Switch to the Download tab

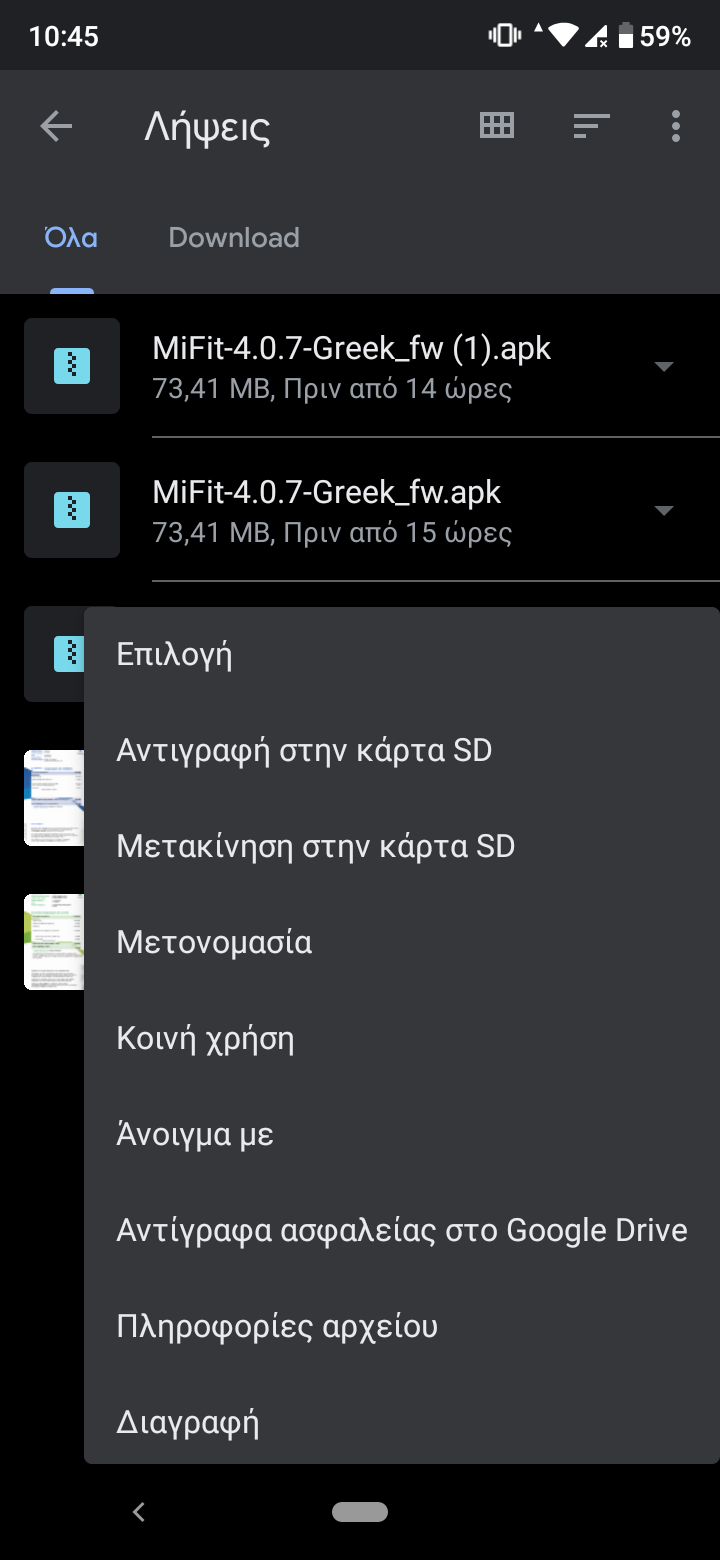click(x=234, y=238)
